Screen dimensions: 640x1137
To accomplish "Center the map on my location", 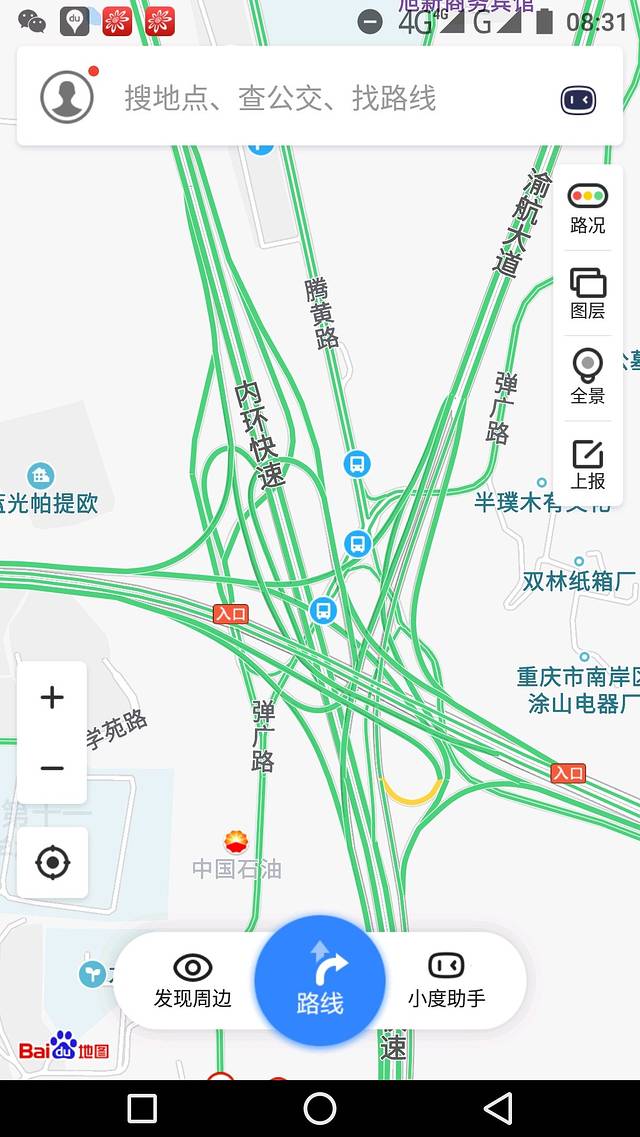I will point(53,862).
